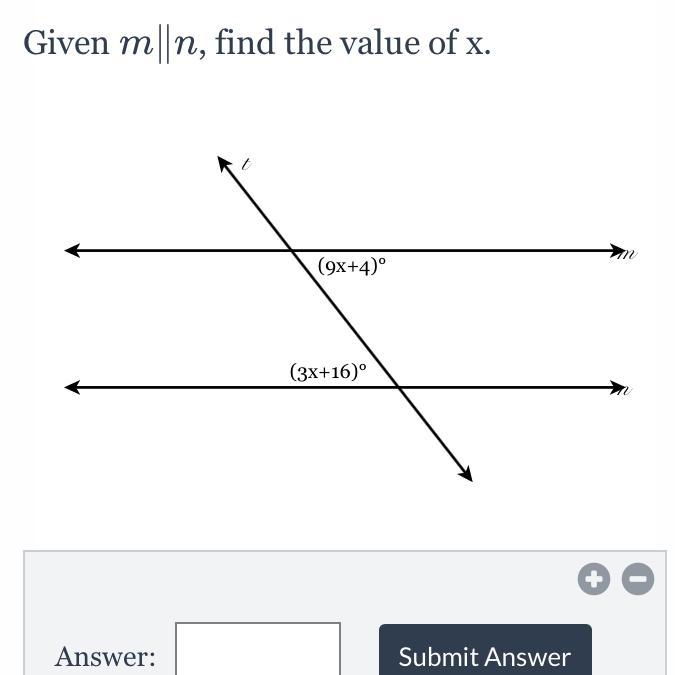This screenshot has width=675, height=675.
Task: Tap the minus icon above Submit Answer
Action: pos(638,579)
